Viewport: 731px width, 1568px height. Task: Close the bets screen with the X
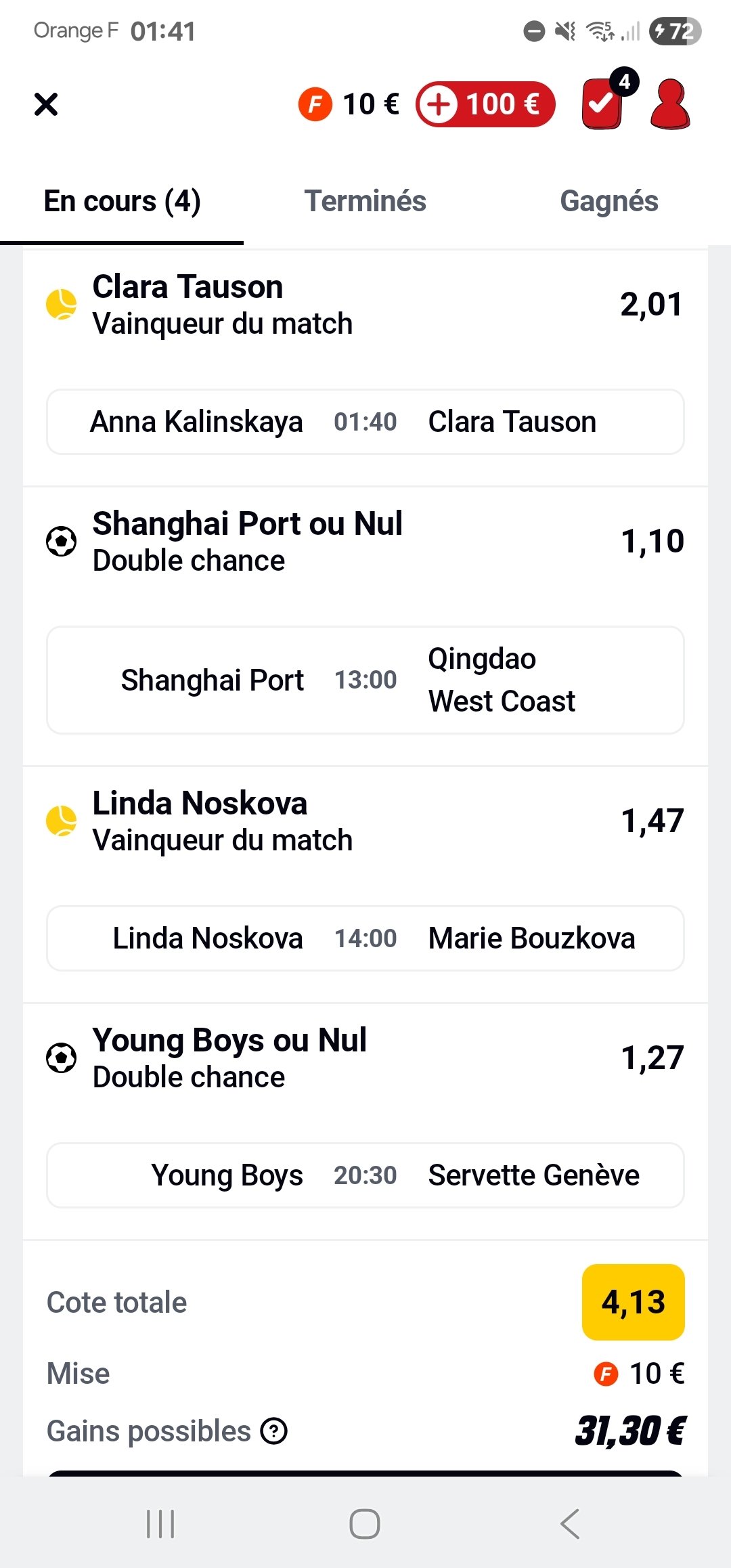click(x=46, y=104)
